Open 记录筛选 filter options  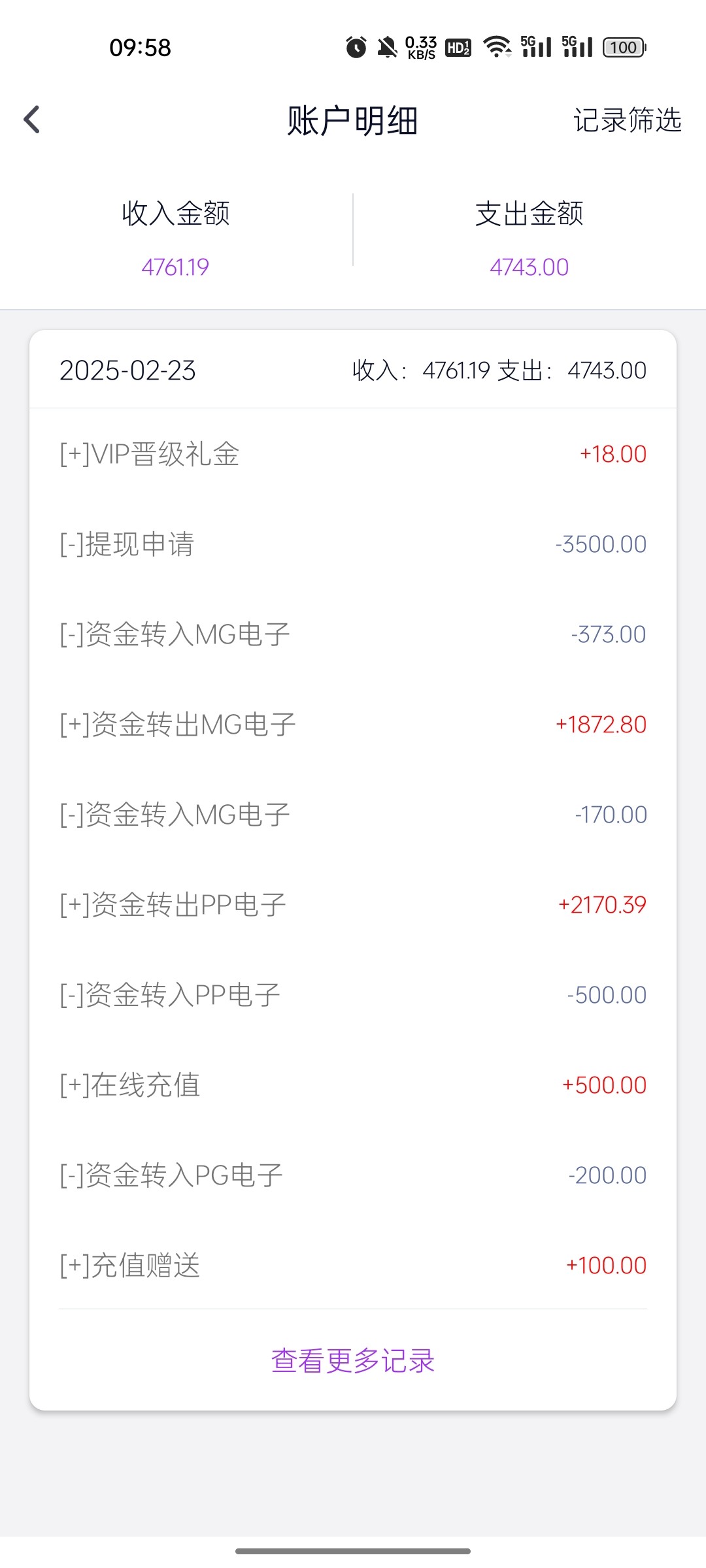(x=627, y=120)
